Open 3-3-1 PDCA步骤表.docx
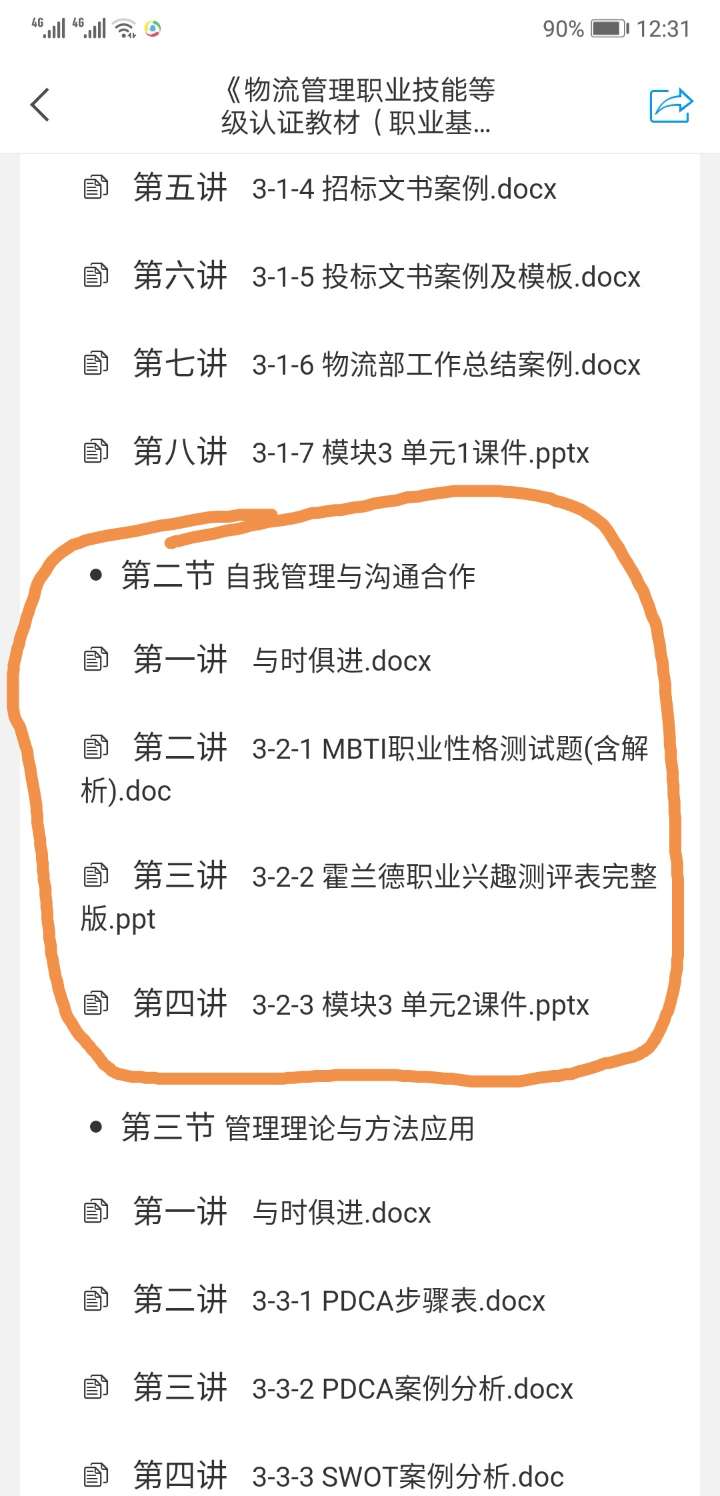 (398, 1301)
